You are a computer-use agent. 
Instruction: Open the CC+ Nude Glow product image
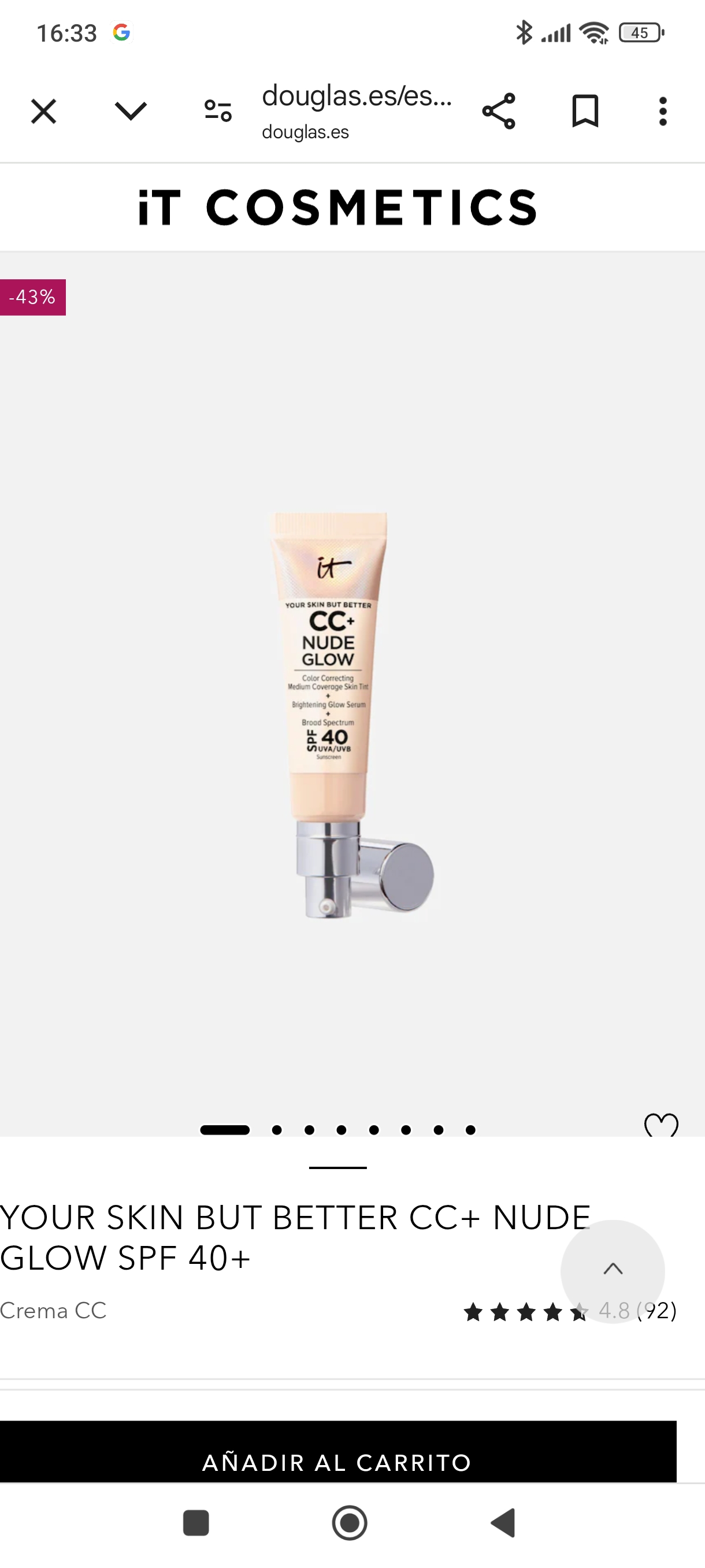click(351, 715)
